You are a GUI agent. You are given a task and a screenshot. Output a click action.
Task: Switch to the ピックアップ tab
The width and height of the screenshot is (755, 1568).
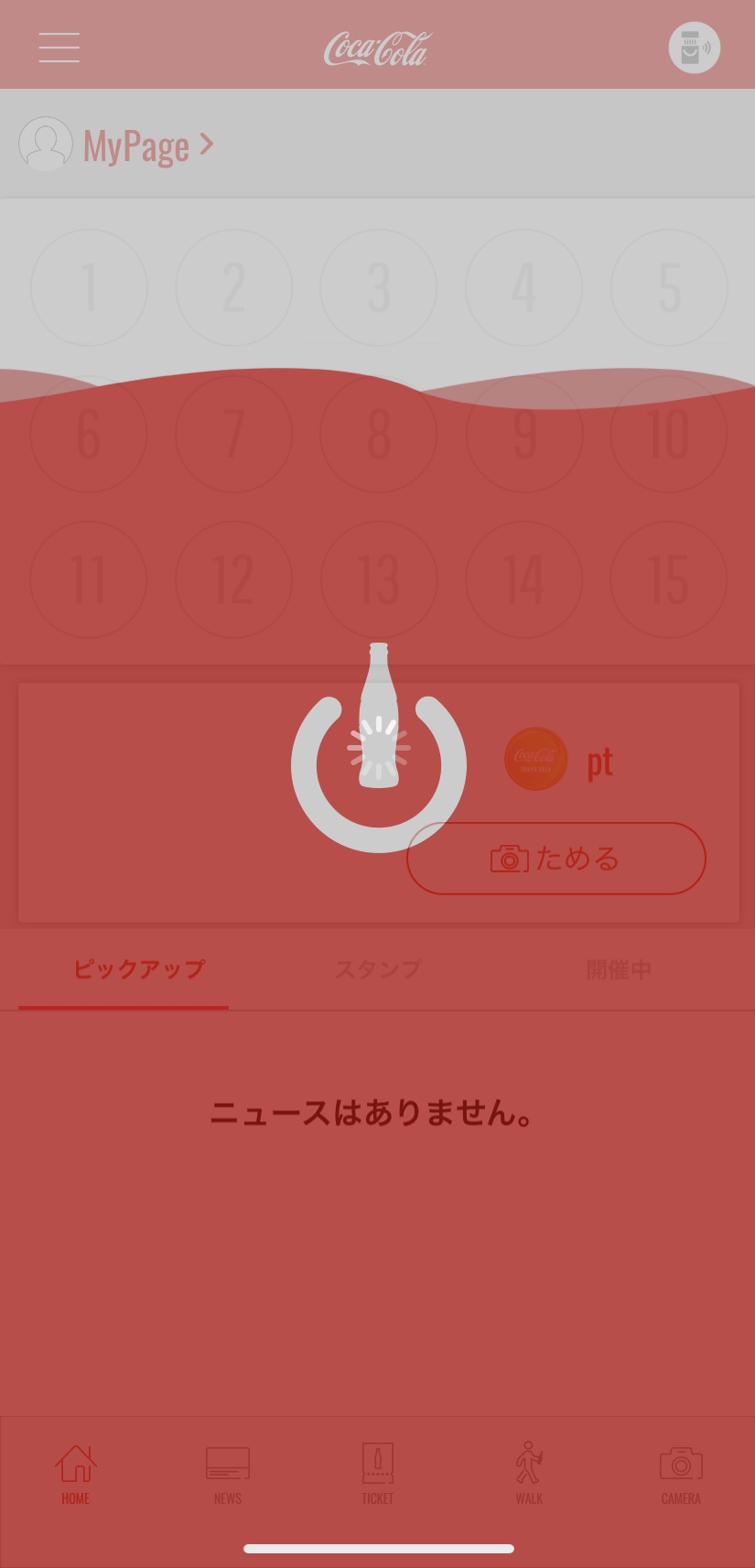click(139, 969)
